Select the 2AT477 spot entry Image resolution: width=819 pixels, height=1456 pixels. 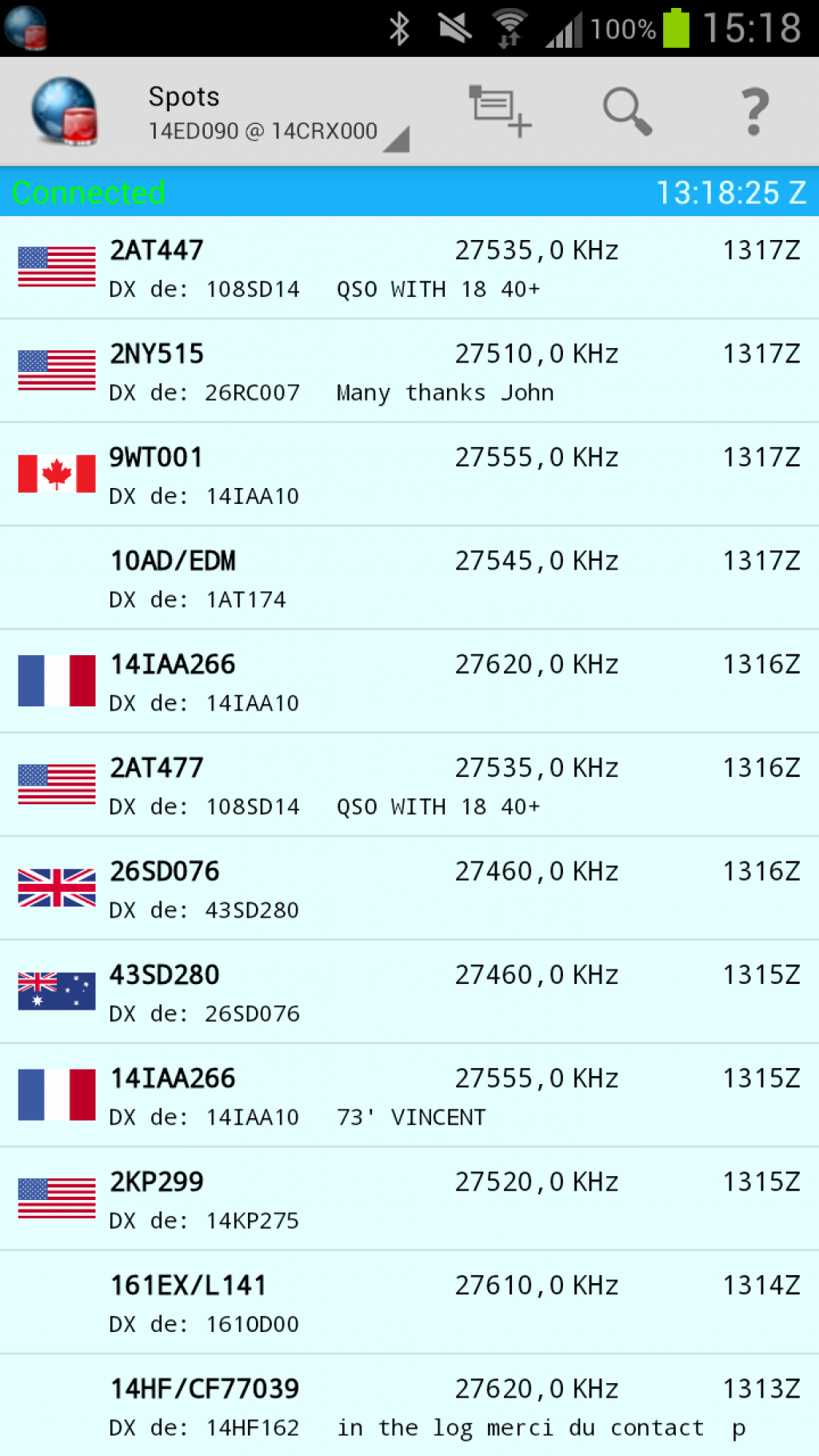409,785
